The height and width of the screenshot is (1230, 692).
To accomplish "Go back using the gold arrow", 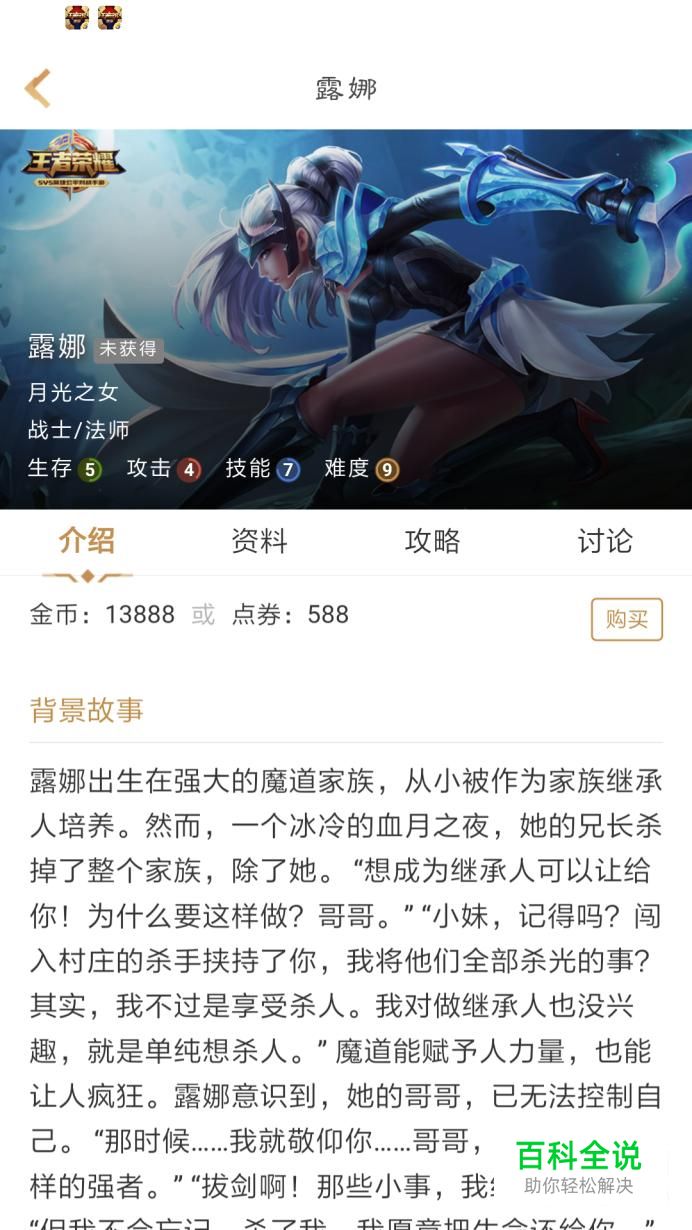I will pos(38,88).
